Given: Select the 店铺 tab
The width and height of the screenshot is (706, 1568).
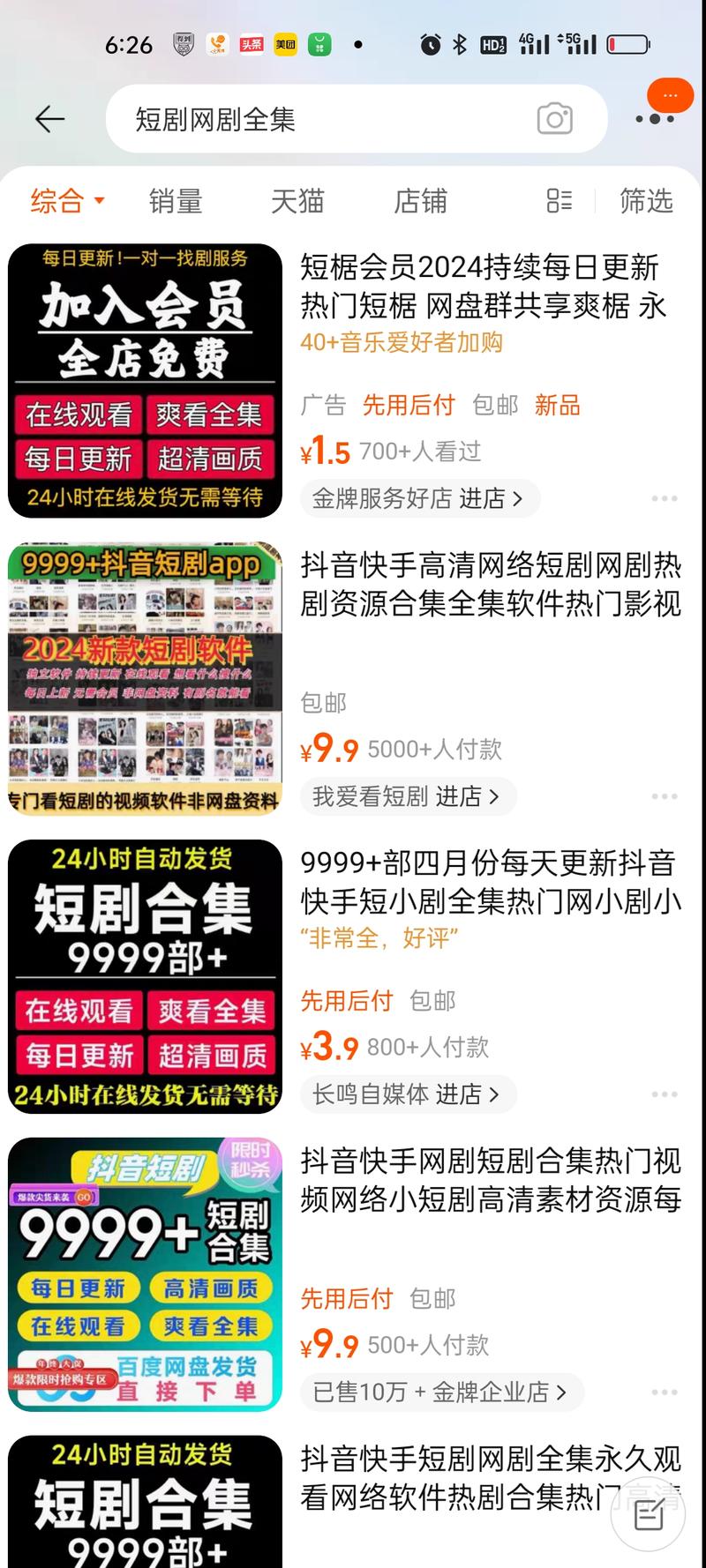Looking at the screenshot, I should click(422, 201).
